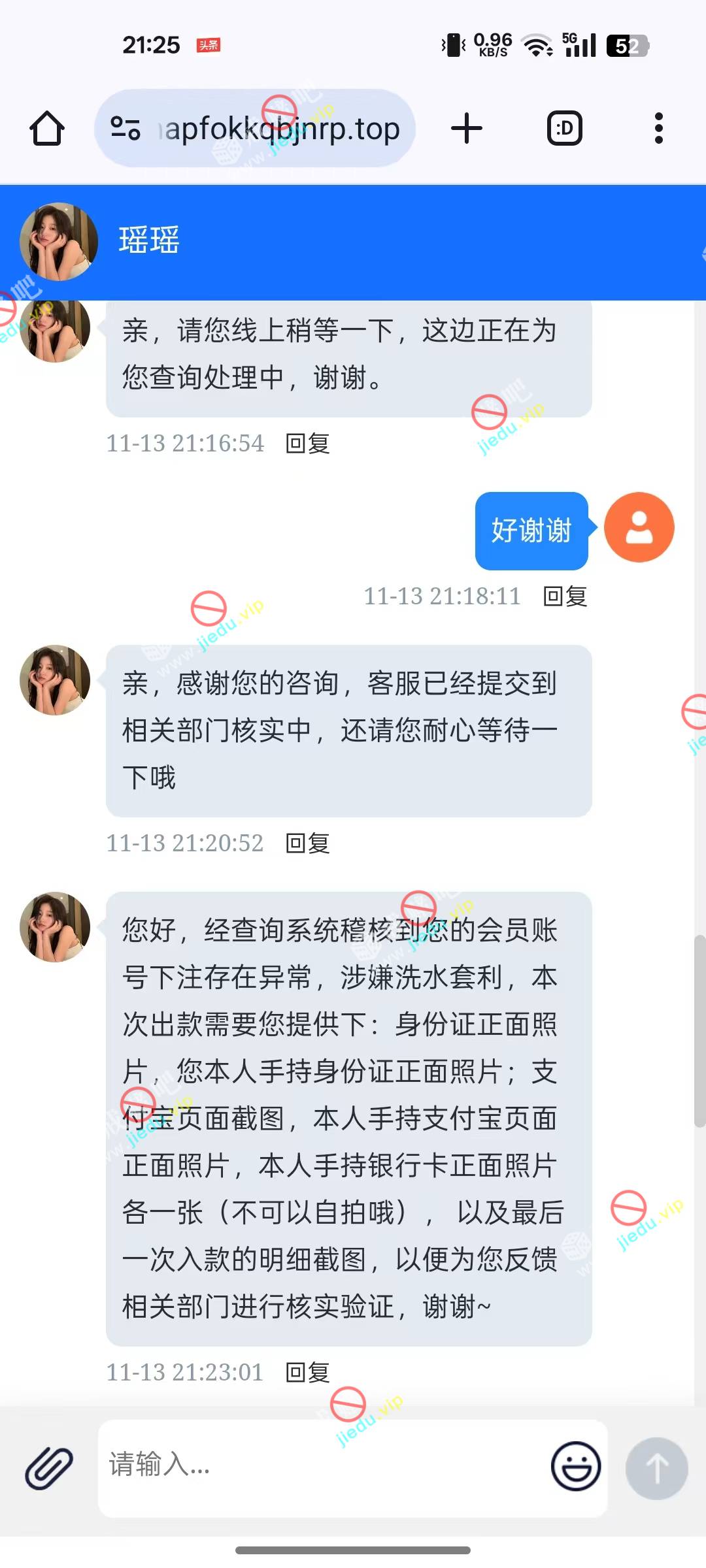The image size is (706, 1568).
Task: Attach a file with the paperclip
Action: [x=49, y=1468]
